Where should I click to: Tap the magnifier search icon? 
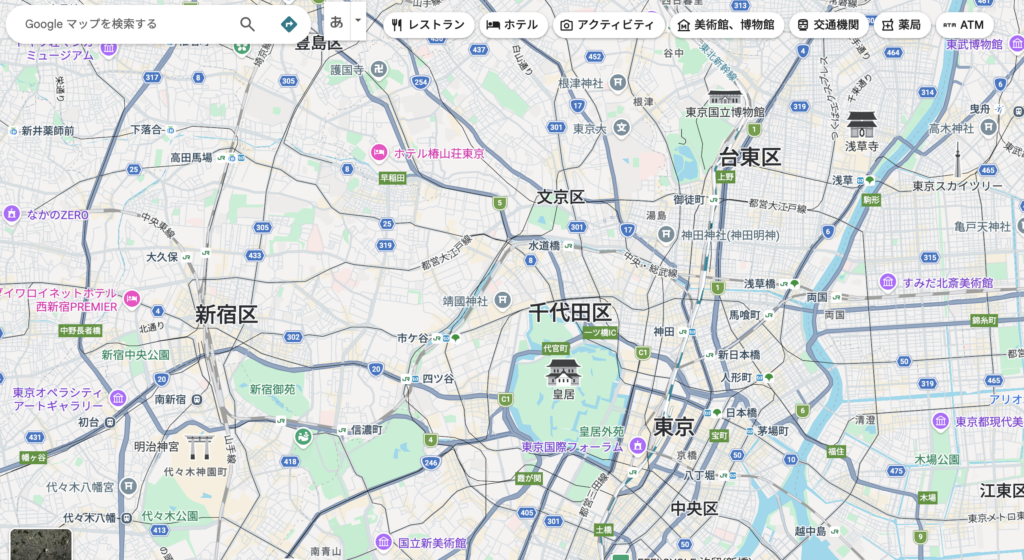[247, 24]
